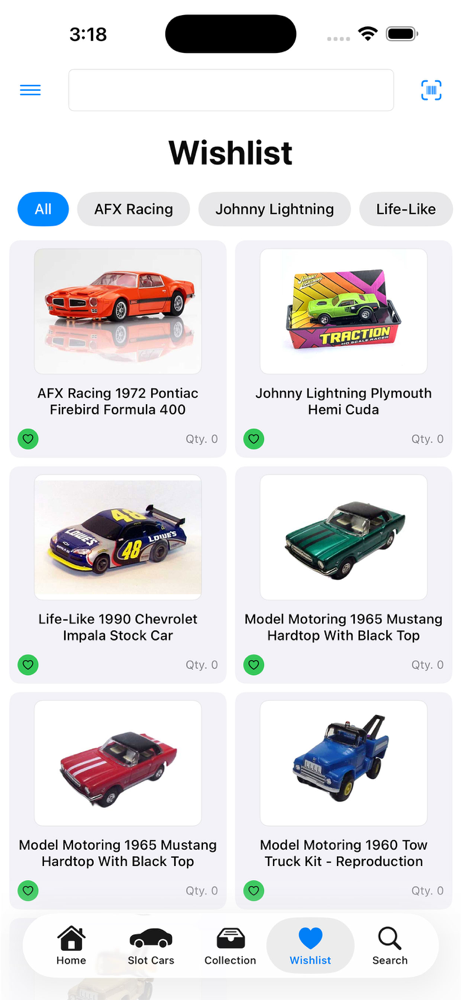Toggle heart on Plymouth Hemi Cuda
Viewport: 462px width, 1000px height.
click(254, 439)
